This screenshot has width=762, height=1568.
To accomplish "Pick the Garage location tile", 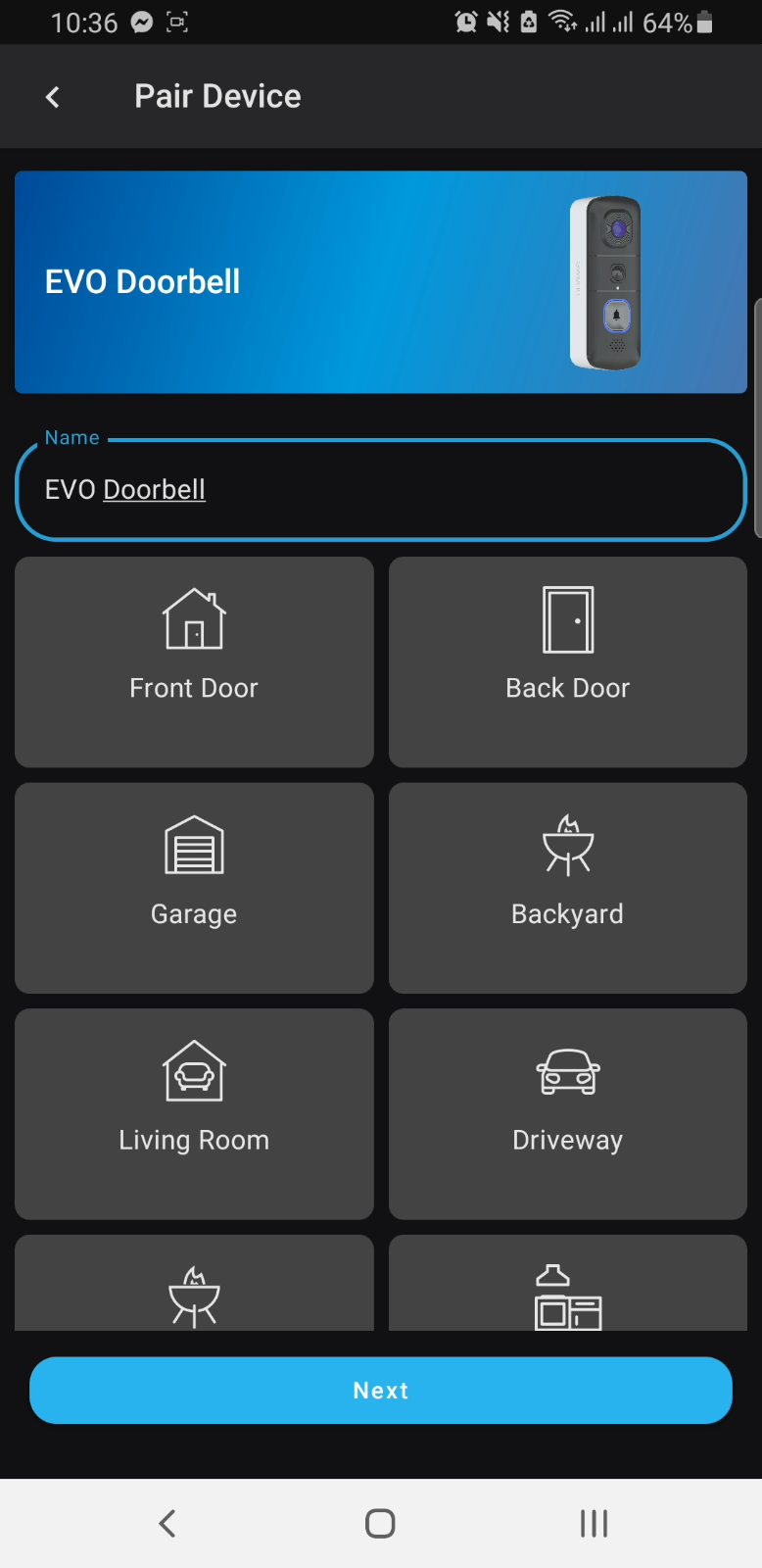I will point(194,888).
